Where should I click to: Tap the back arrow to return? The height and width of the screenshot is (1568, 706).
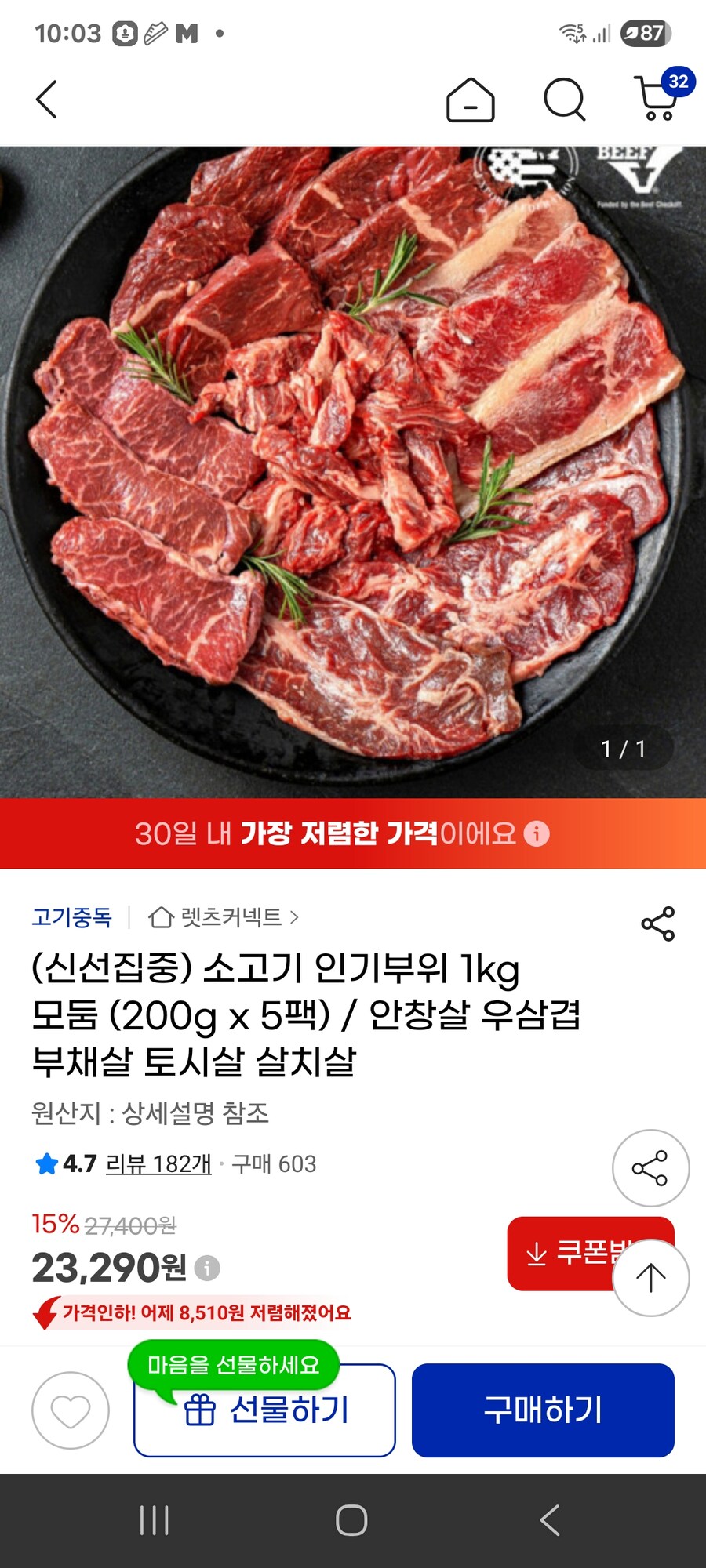coord(45,99)
